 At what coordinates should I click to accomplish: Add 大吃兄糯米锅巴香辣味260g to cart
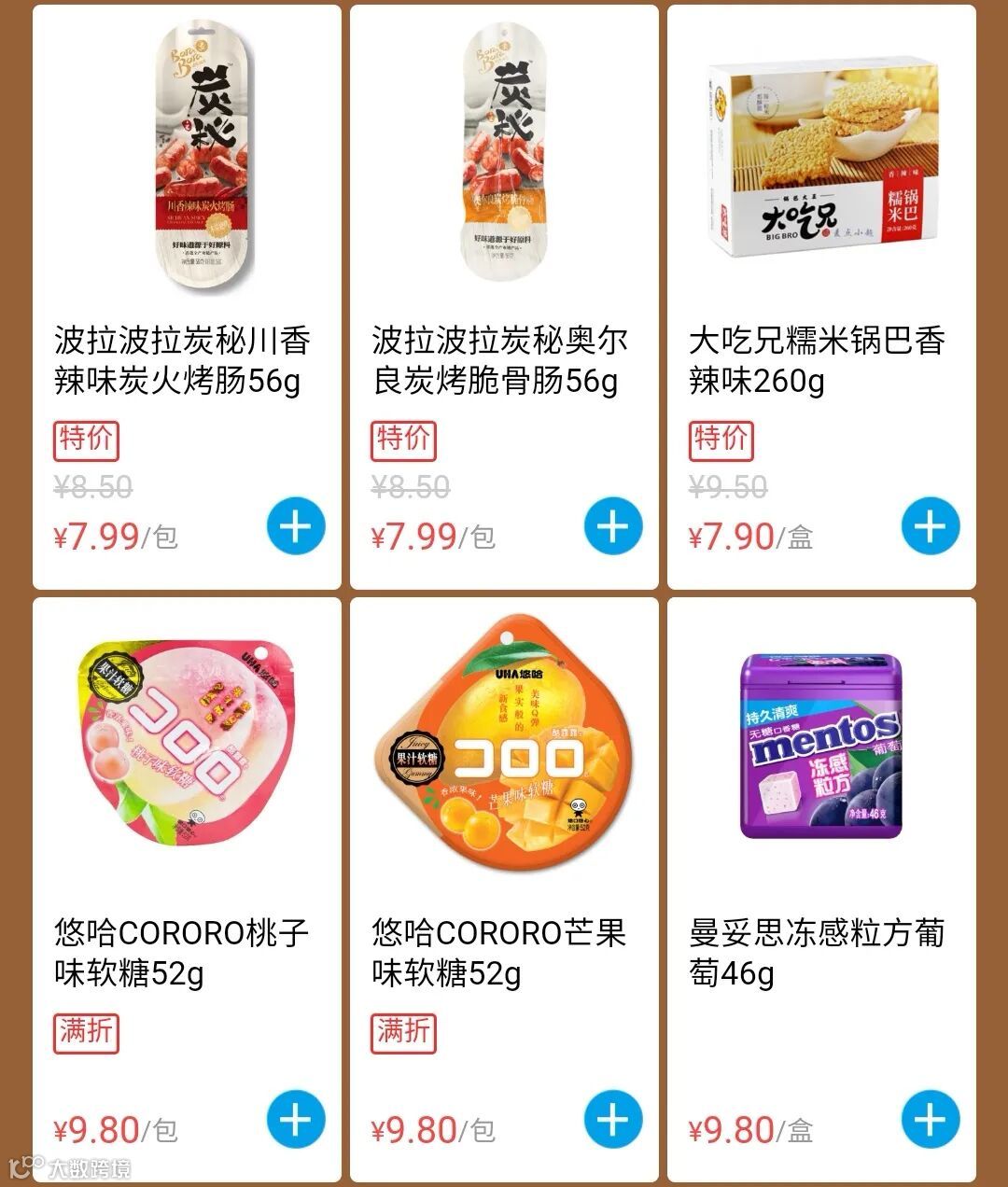[x=931, y=526]
